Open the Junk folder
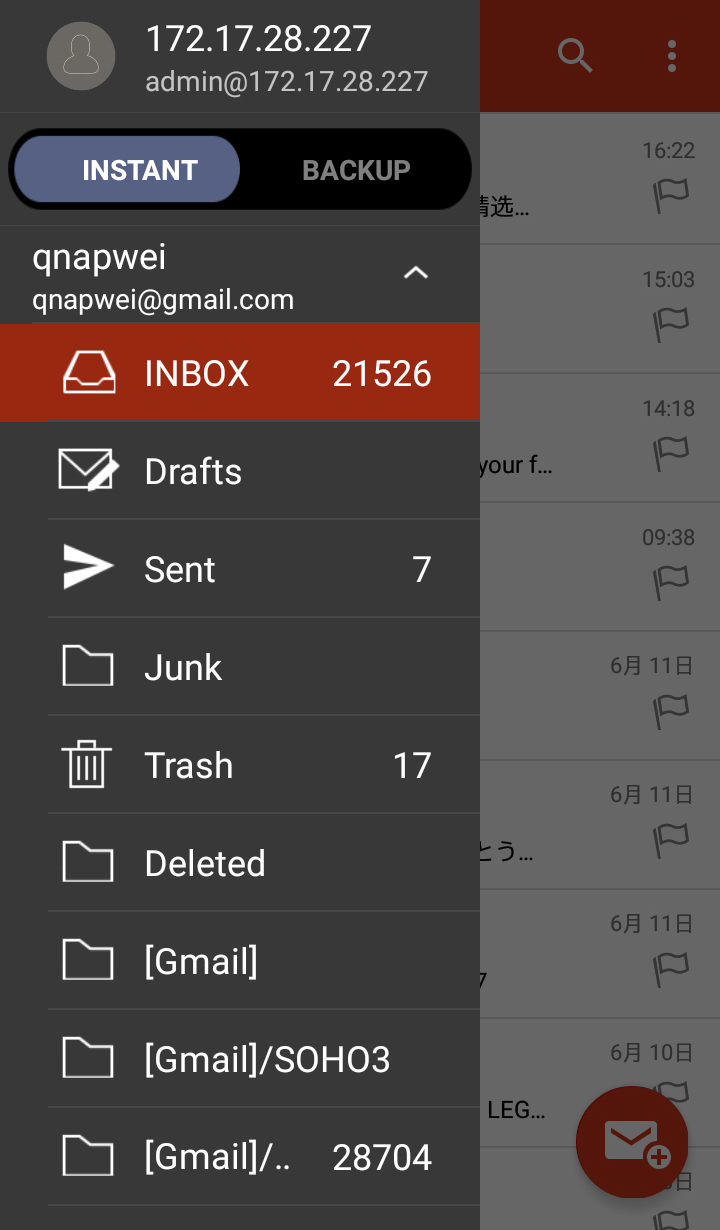Screen dimensions: 720x1230 (x=240, y=667)
